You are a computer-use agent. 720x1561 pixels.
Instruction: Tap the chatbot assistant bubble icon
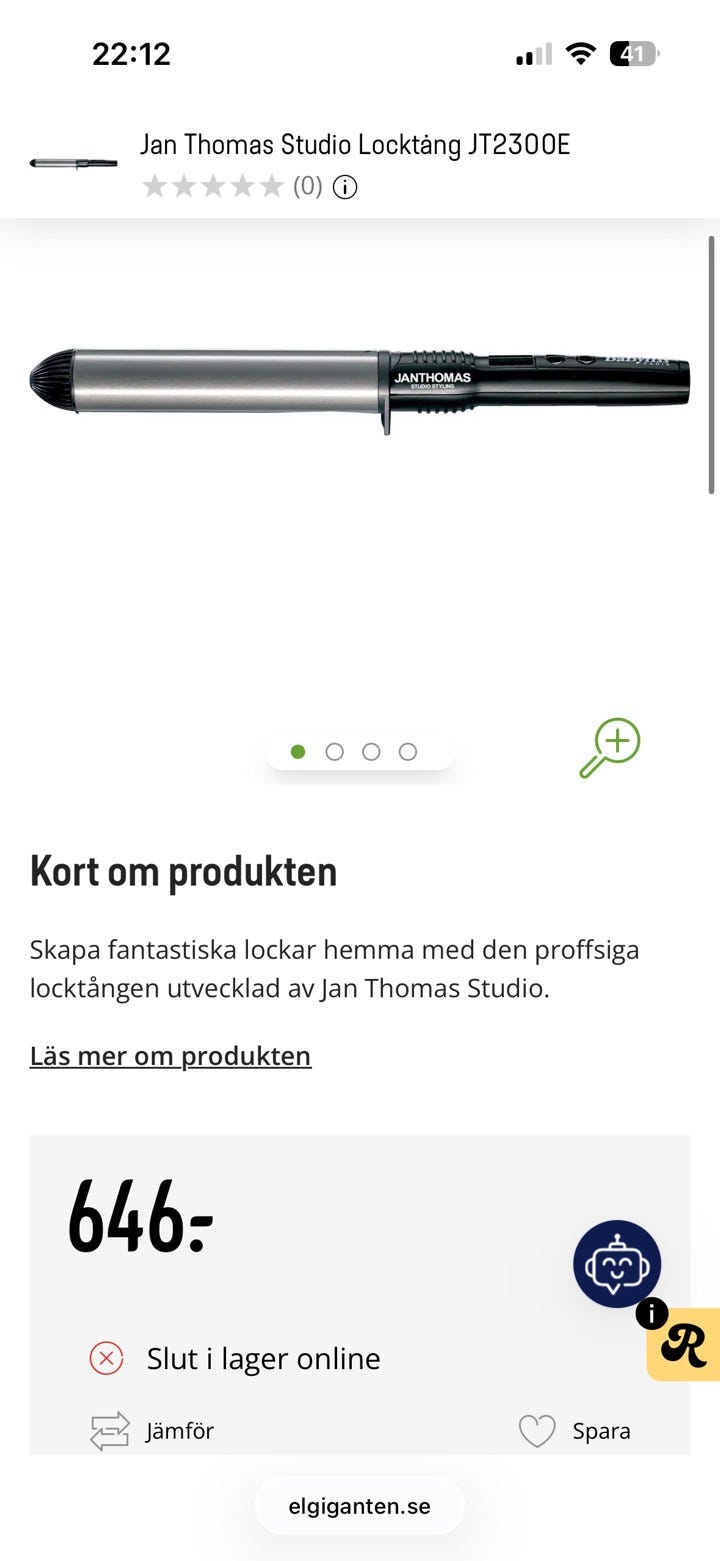617,1263
